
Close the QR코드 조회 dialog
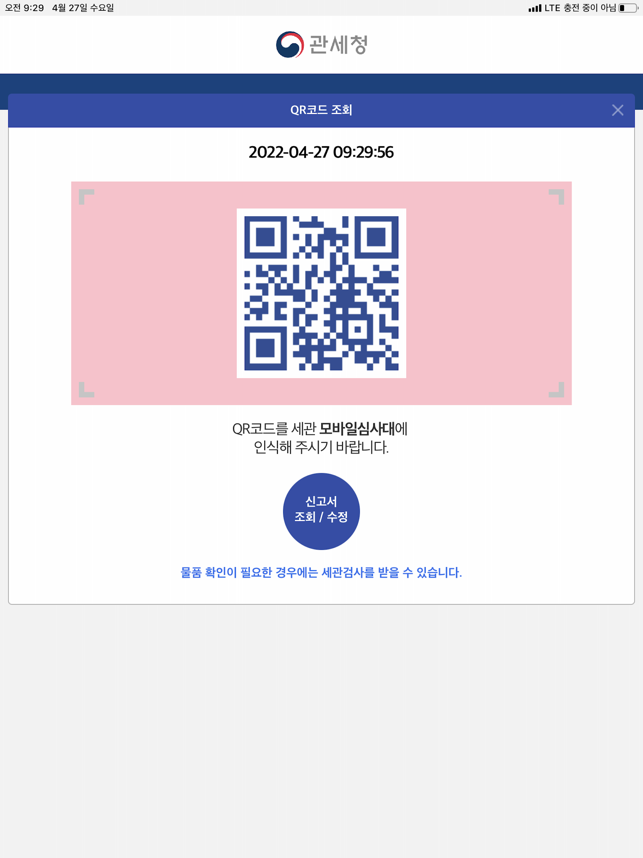coord(617,110)
